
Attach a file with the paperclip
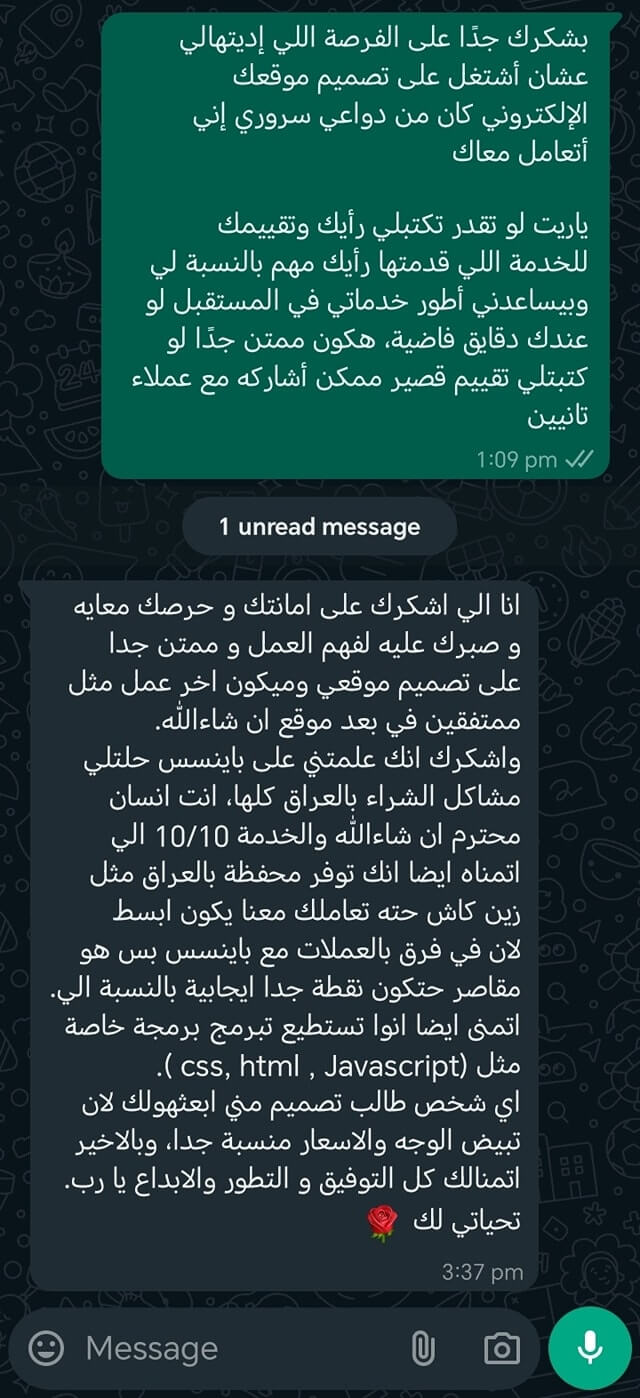pos(423,1348)
